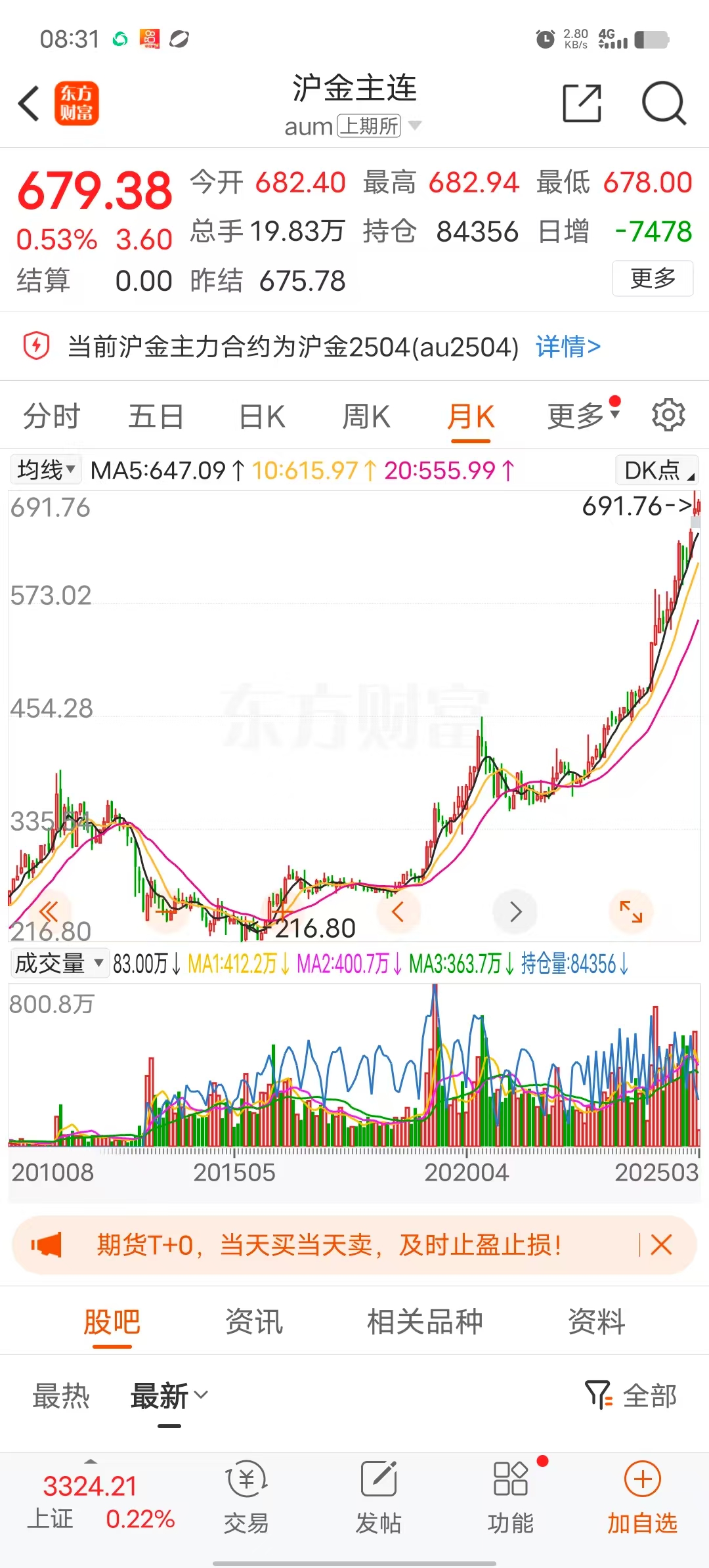709x1568 pixels.
Task: Expand the chart to fullscreen
Action: tap(631, 911)
